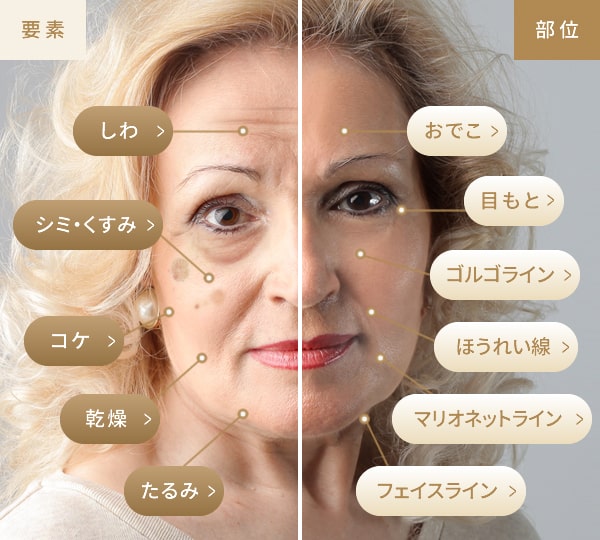
Task: Open the しわ wrinkle concern
Action: [x=123, y=130]
